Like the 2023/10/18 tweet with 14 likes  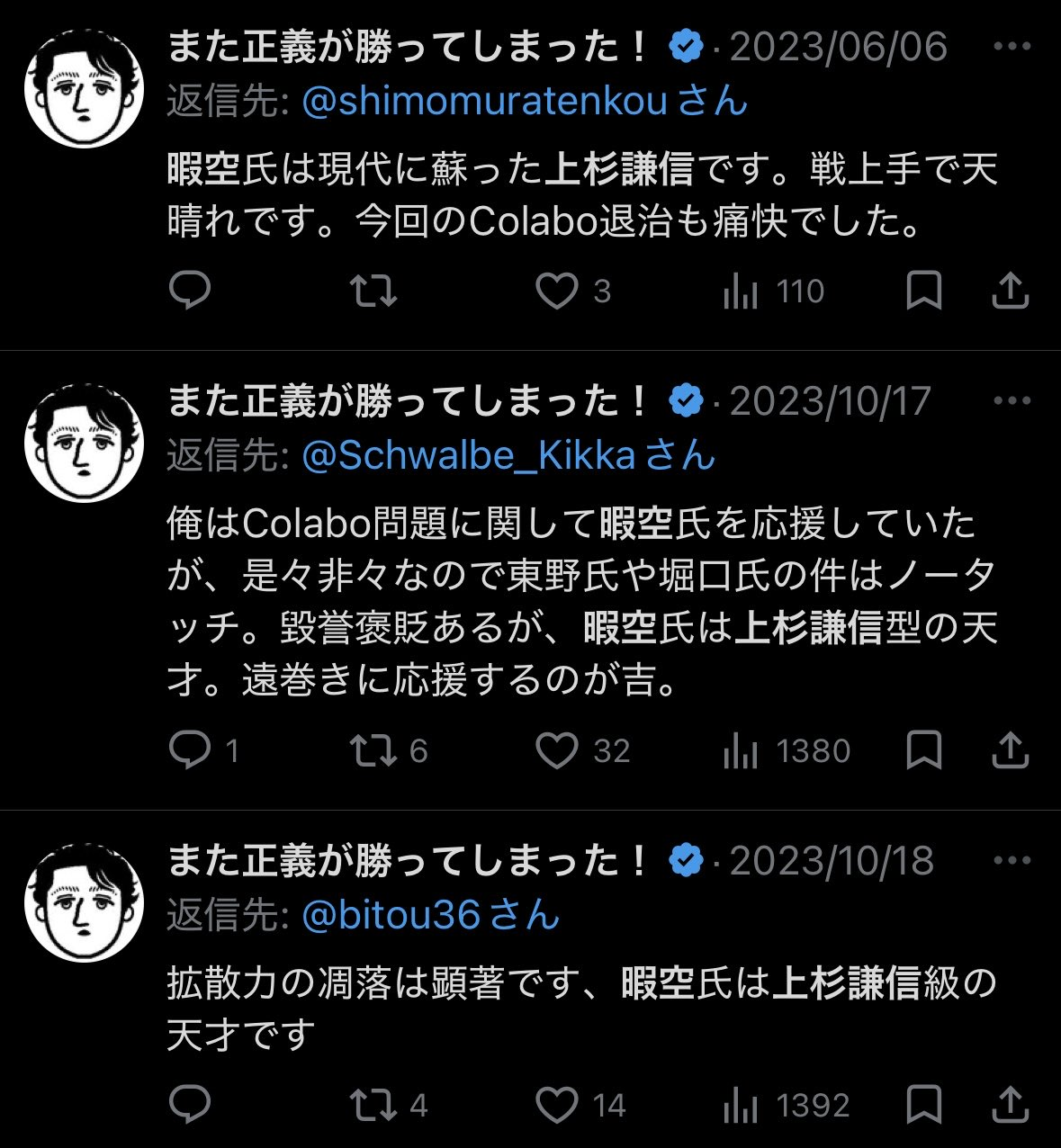tap(557, 1106)
